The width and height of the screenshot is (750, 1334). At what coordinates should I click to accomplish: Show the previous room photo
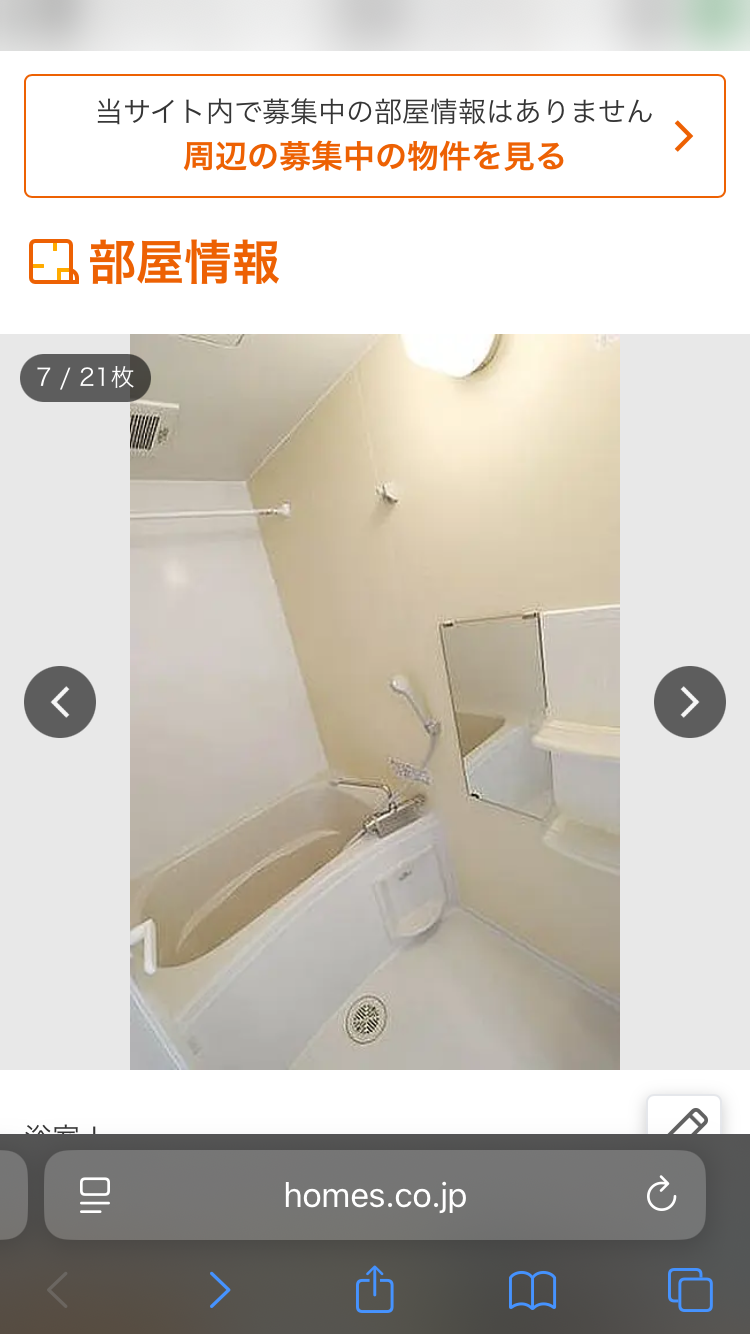pos(60,702)
